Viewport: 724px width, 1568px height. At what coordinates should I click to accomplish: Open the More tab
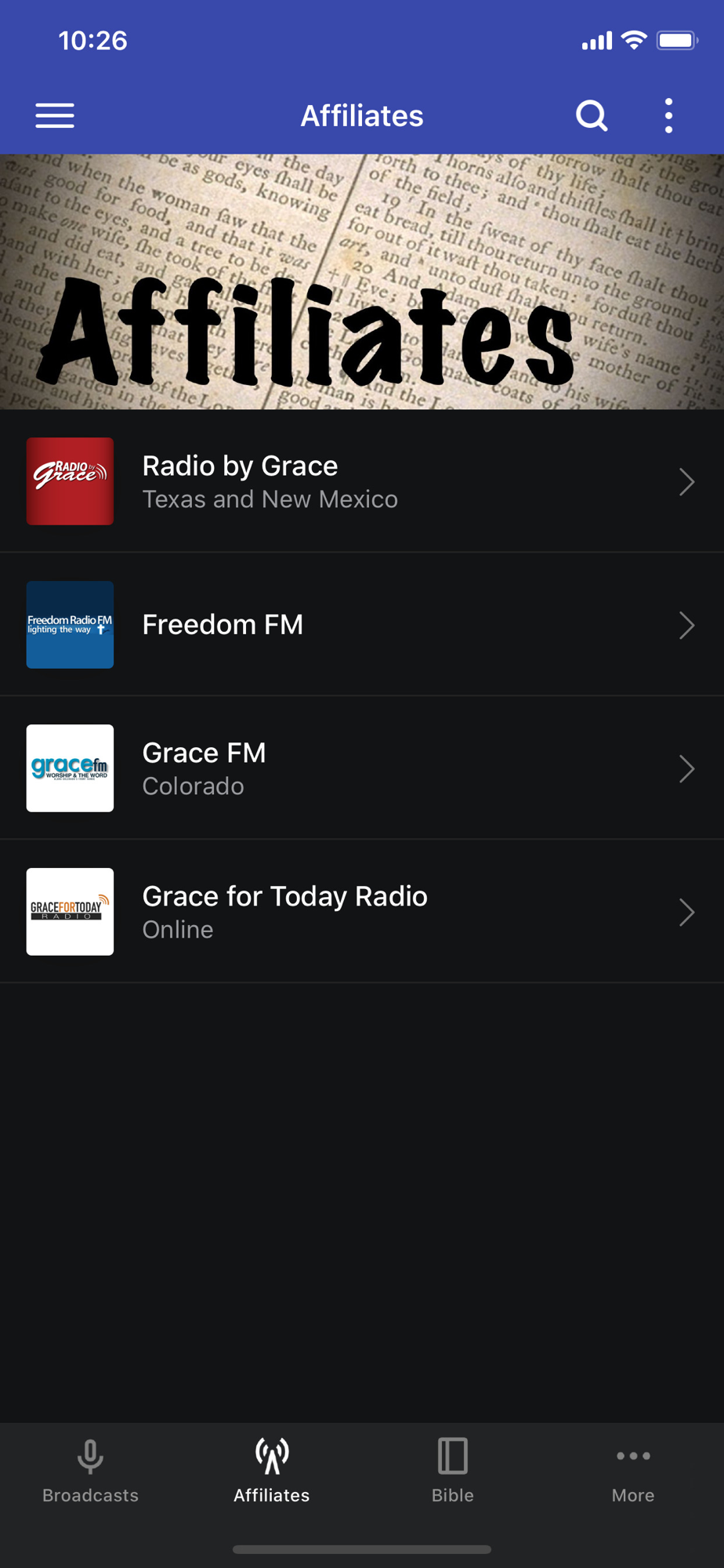tap(633, 1472)
